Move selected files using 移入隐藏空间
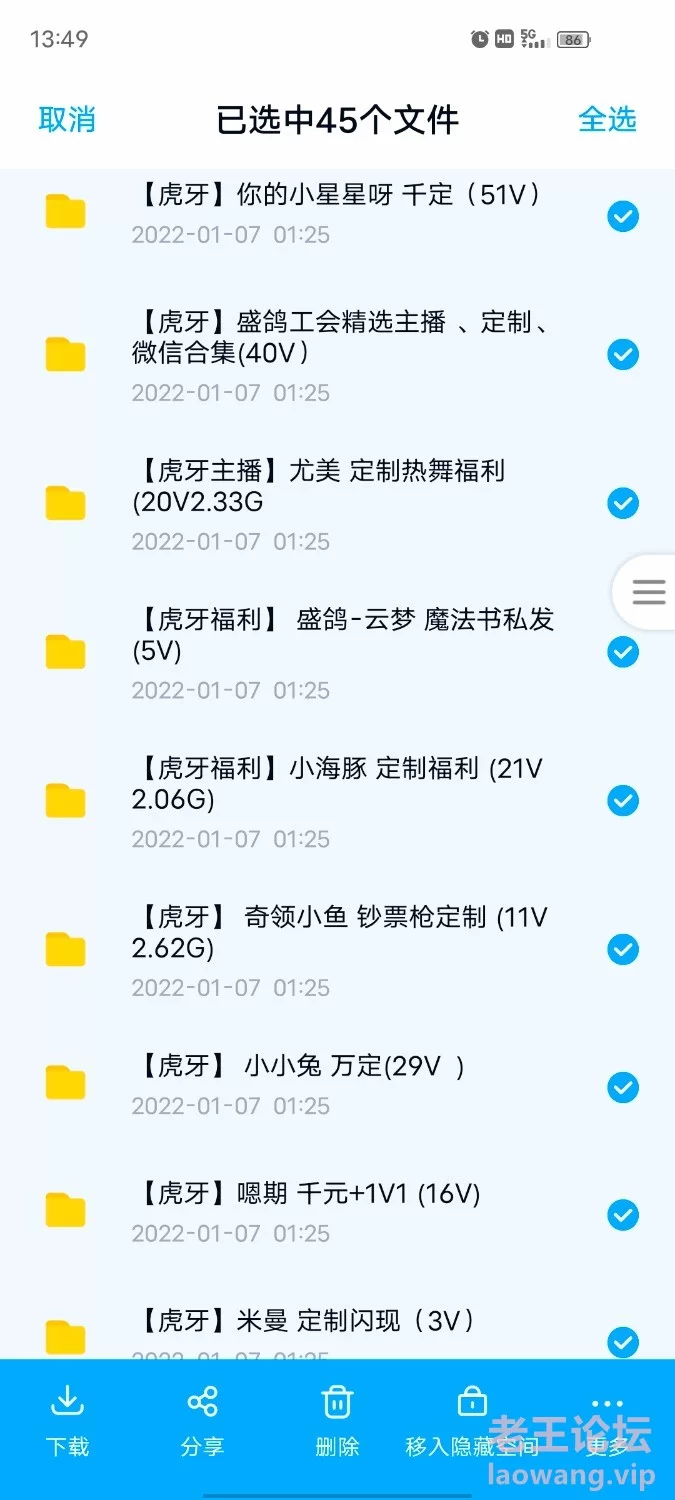 471,1420
